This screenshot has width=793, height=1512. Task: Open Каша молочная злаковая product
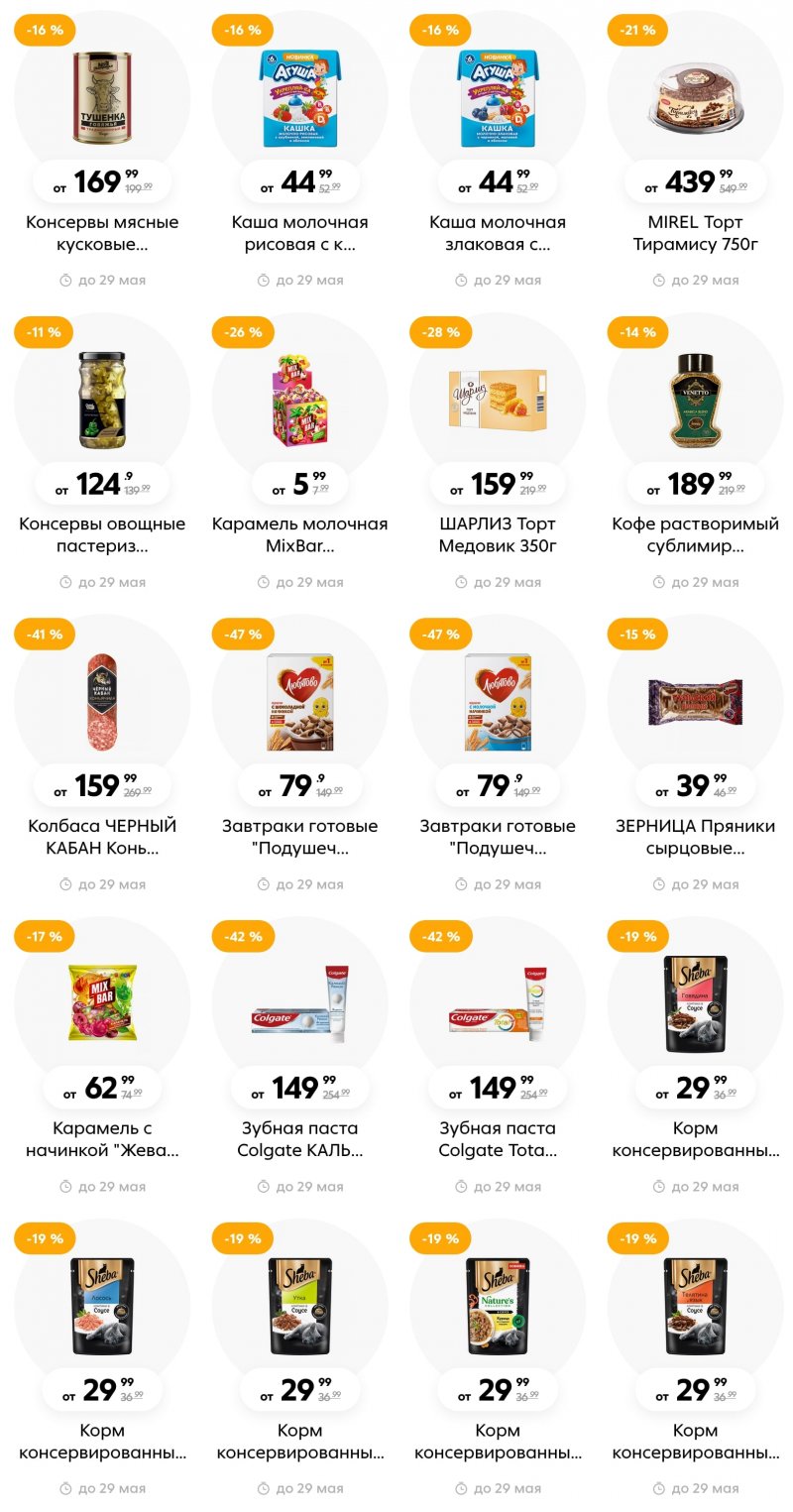pos(498,96)
